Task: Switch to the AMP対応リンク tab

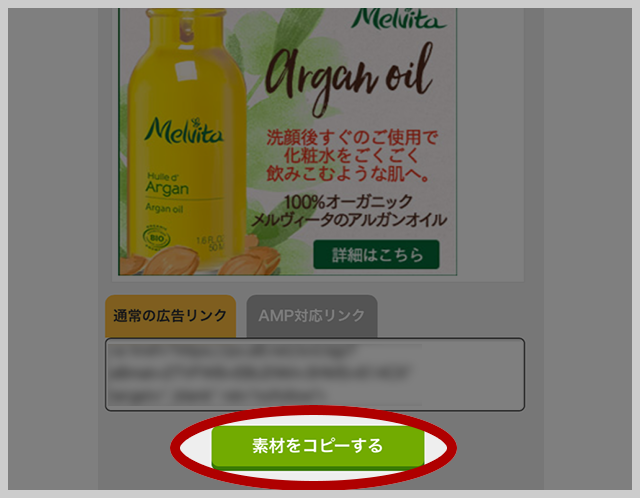Action: click(311, 316)
